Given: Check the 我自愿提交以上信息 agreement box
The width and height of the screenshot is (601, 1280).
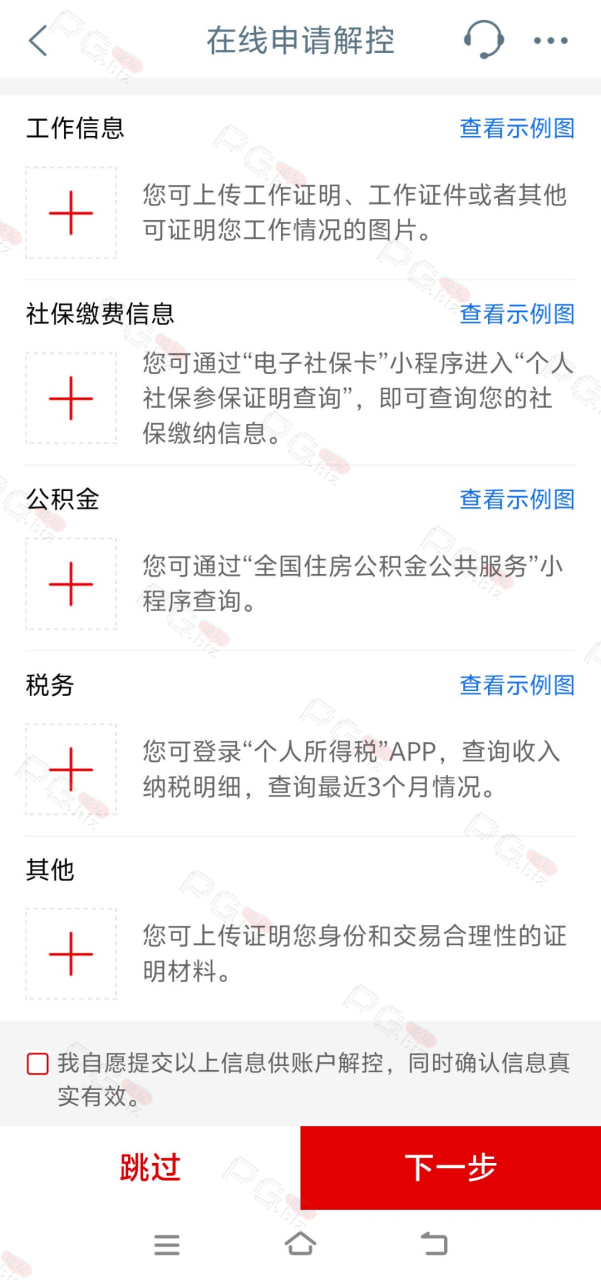Looking at the screenshot, I should point(38,1064).
